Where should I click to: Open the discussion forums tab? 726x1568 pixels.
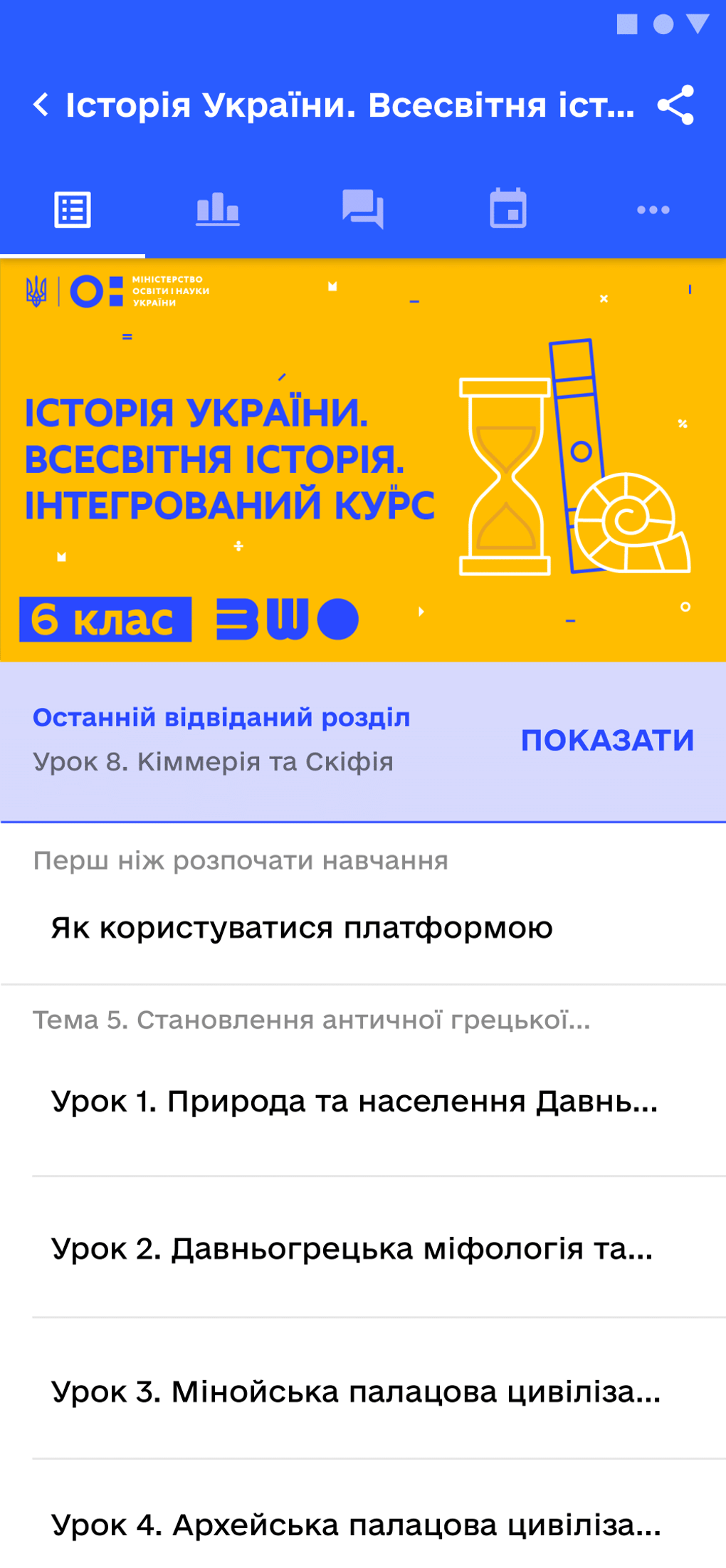363,210
